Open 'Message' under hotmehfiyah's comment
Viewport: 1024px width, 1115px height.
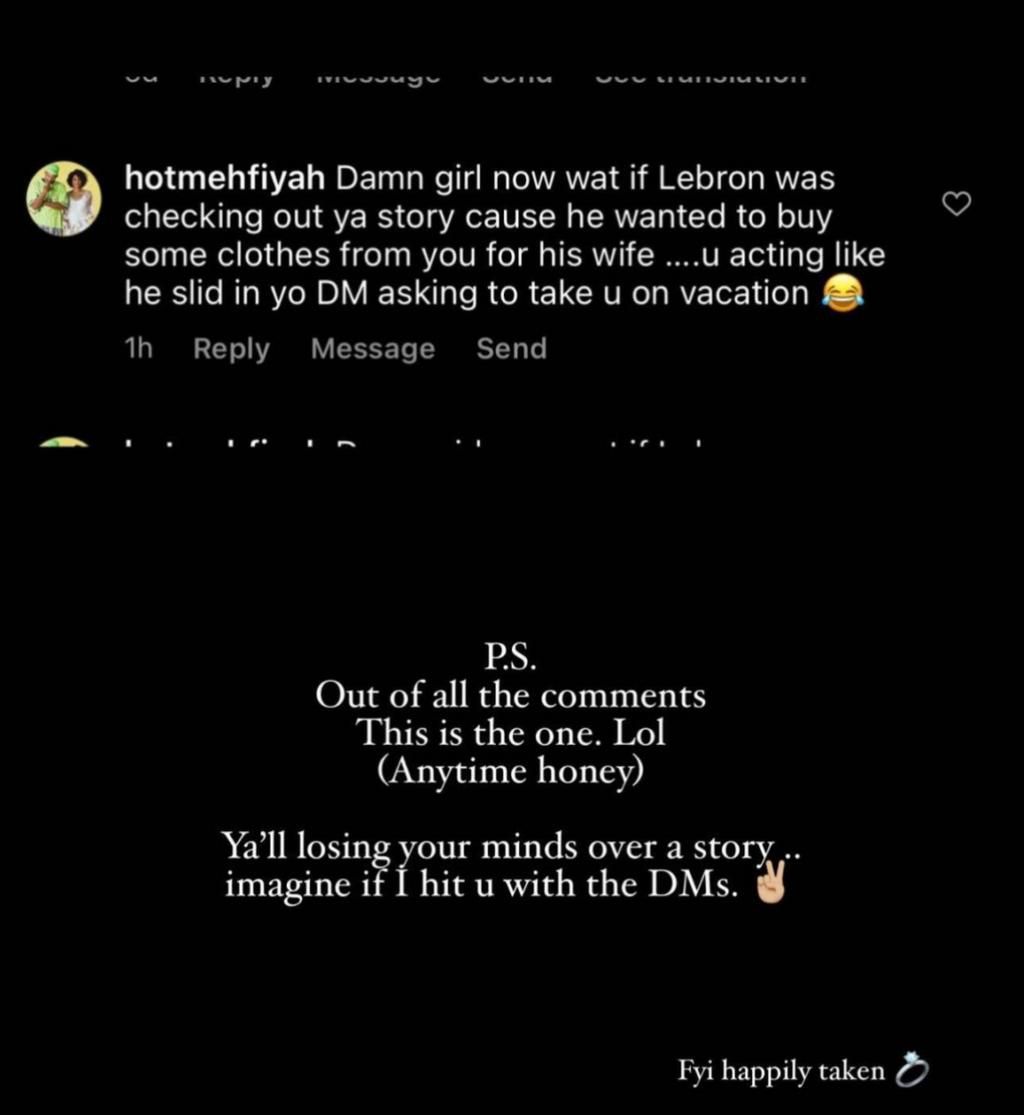[x=372, y=349]
